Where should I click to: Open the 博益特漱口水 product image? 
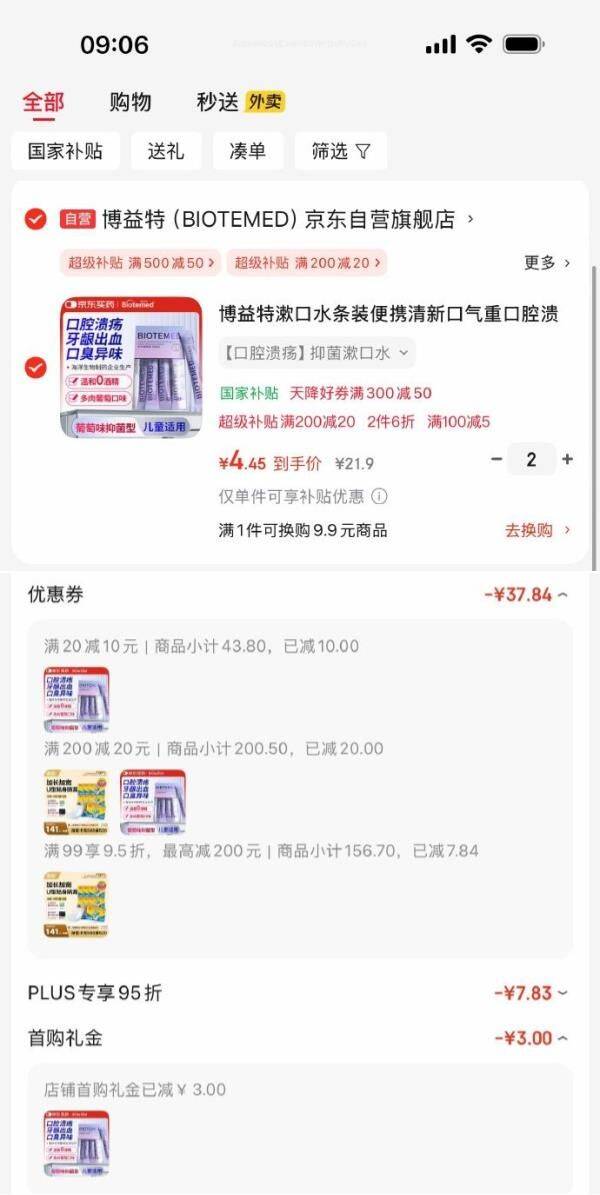coord(131,367)
